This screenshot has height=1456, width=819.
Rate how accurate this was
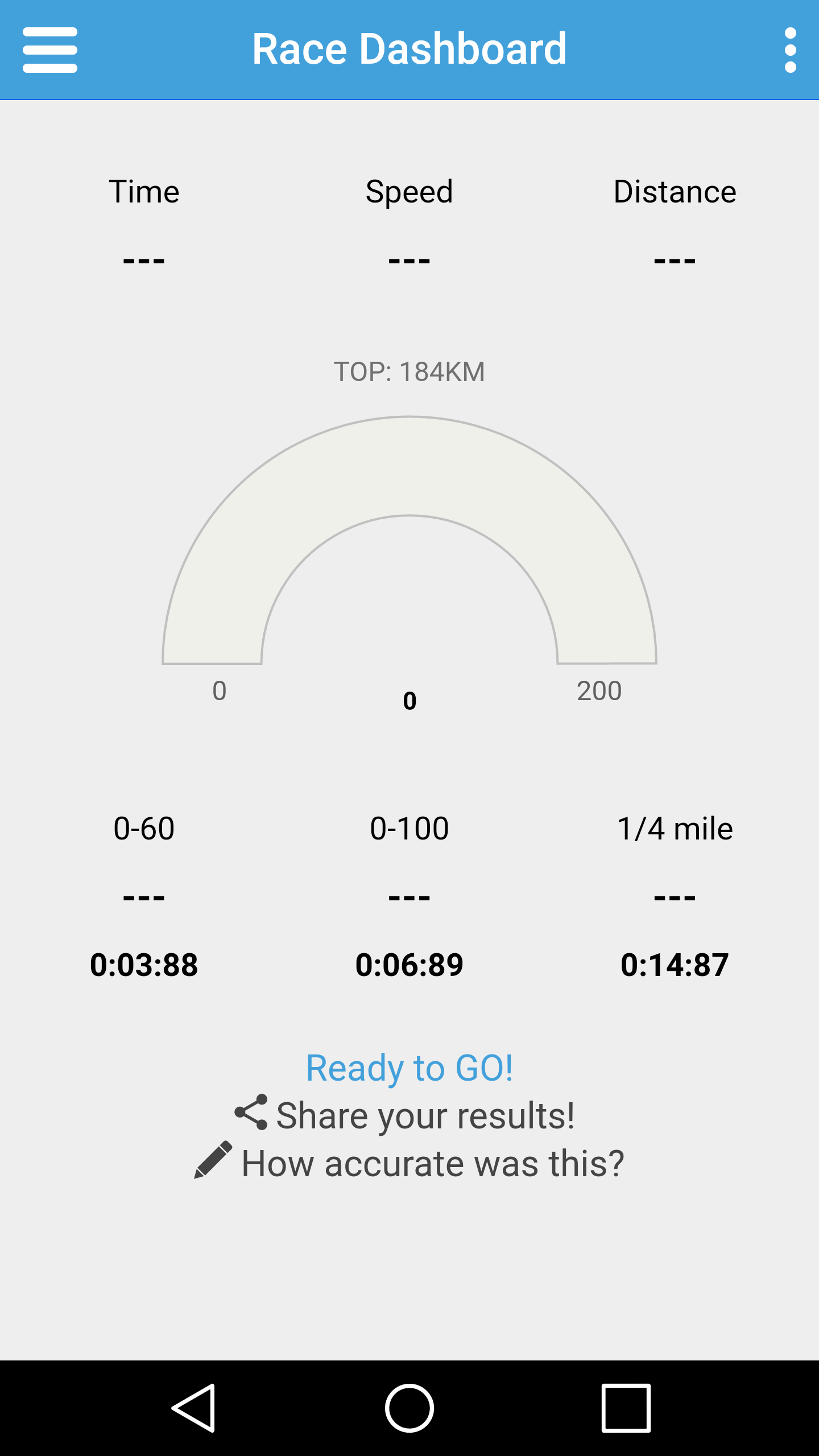click(x=409, y=1163)
